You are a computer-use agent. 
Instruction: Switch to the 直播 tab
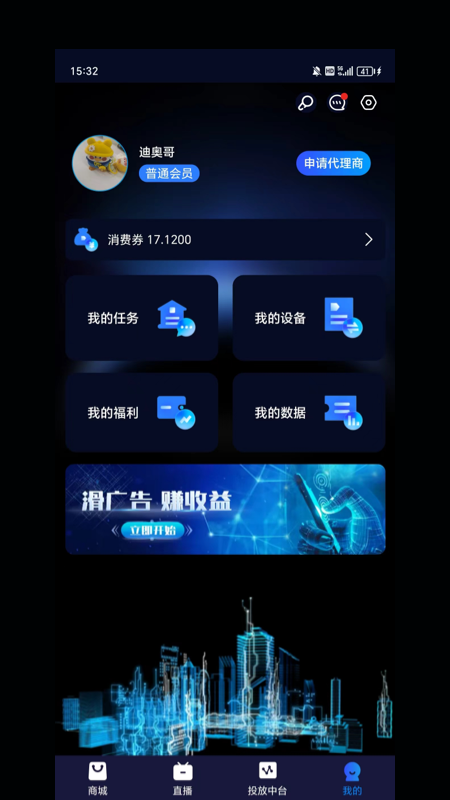coord(183,779)
